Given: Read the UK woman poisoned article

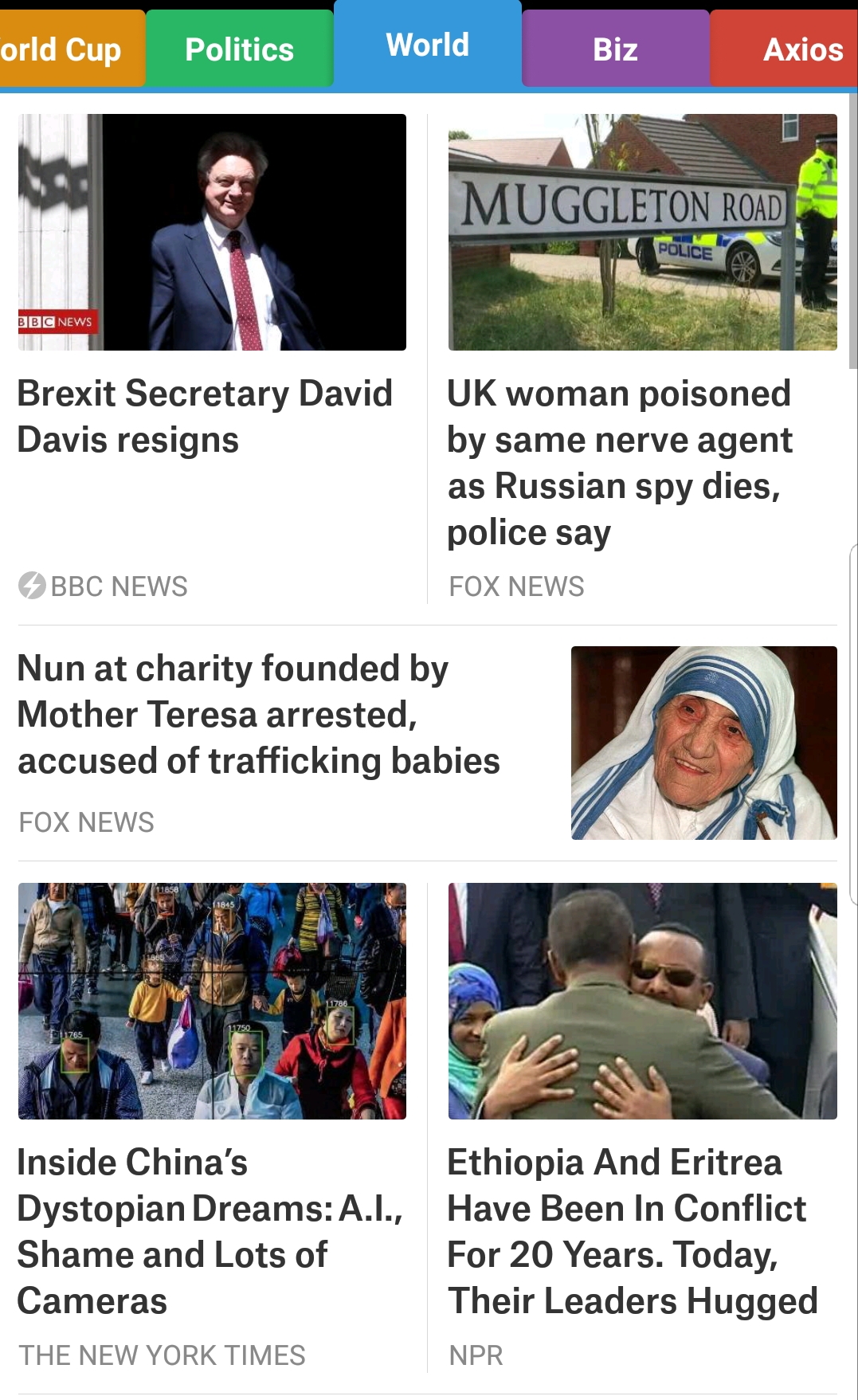Looking at the screenshot, I should [620, 462].
